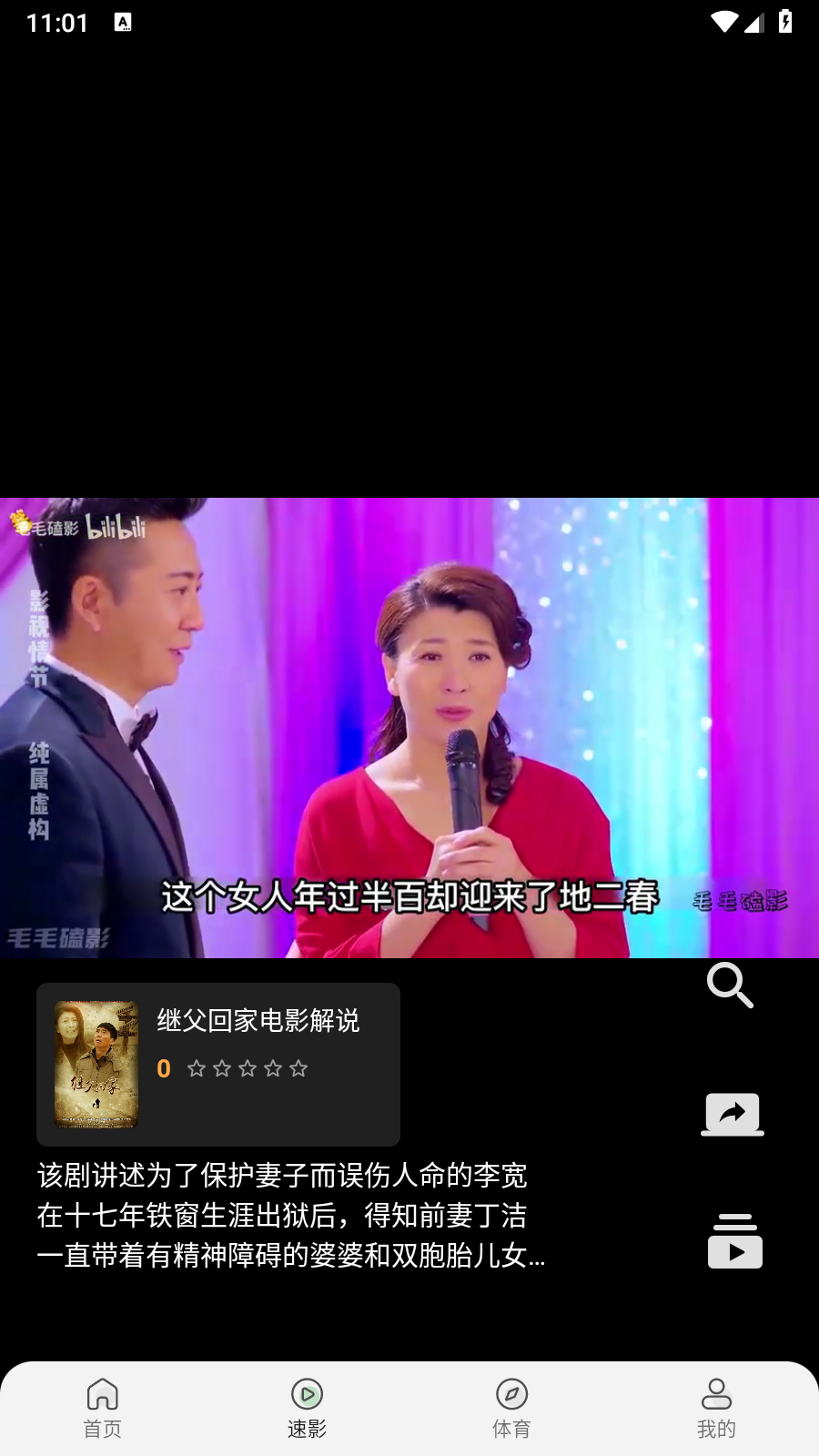Select the home icon in bottom bar
Viewport: 819px width, 1456px height.
102,1394
